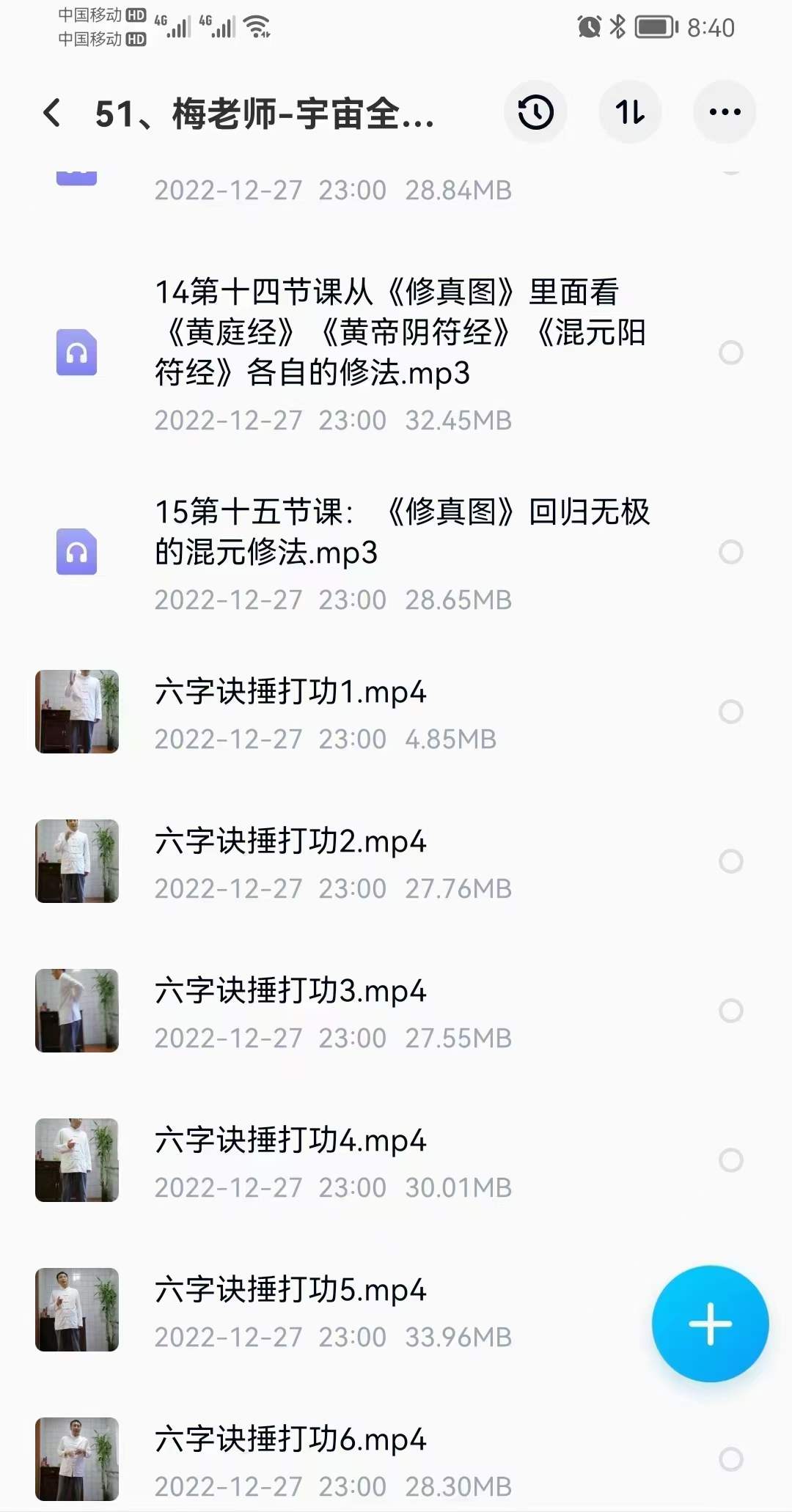
Task: Open the three-dot more options menu
Action: 724,111
